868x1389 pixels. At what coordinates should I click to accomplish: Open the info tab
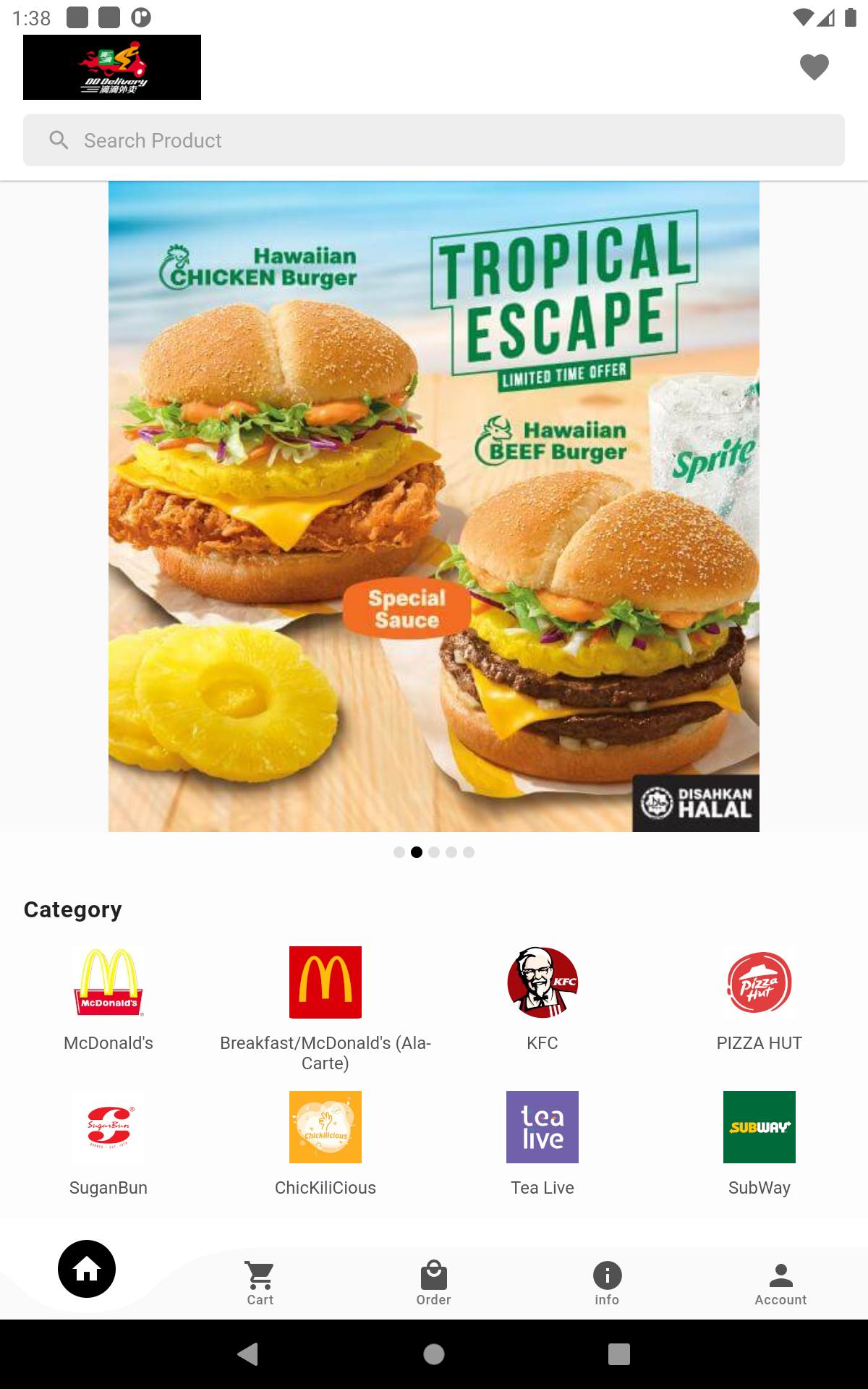coord(607,1283)
